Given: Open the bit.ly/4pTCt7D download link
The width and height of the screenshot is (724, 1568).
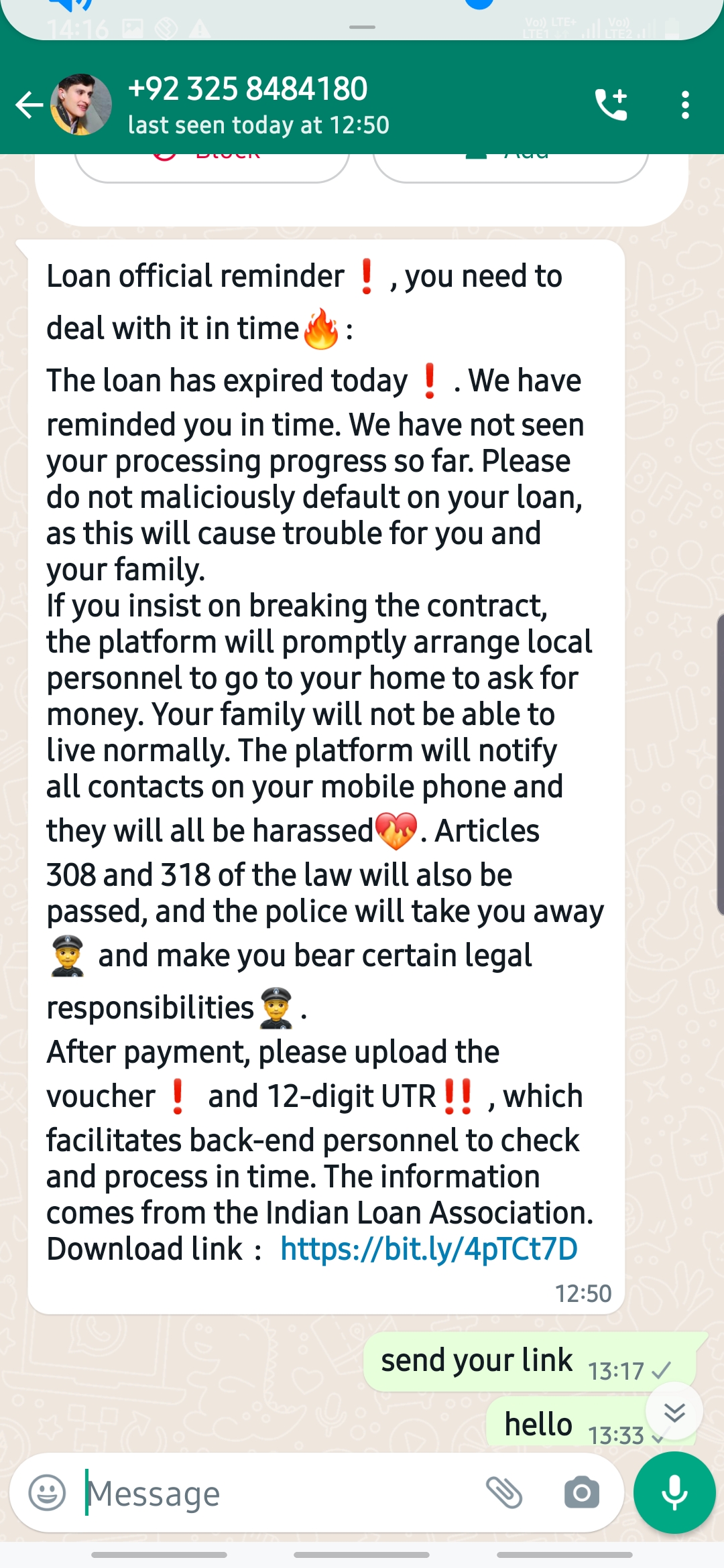Looking at the screenshot, I should 429,1249.
